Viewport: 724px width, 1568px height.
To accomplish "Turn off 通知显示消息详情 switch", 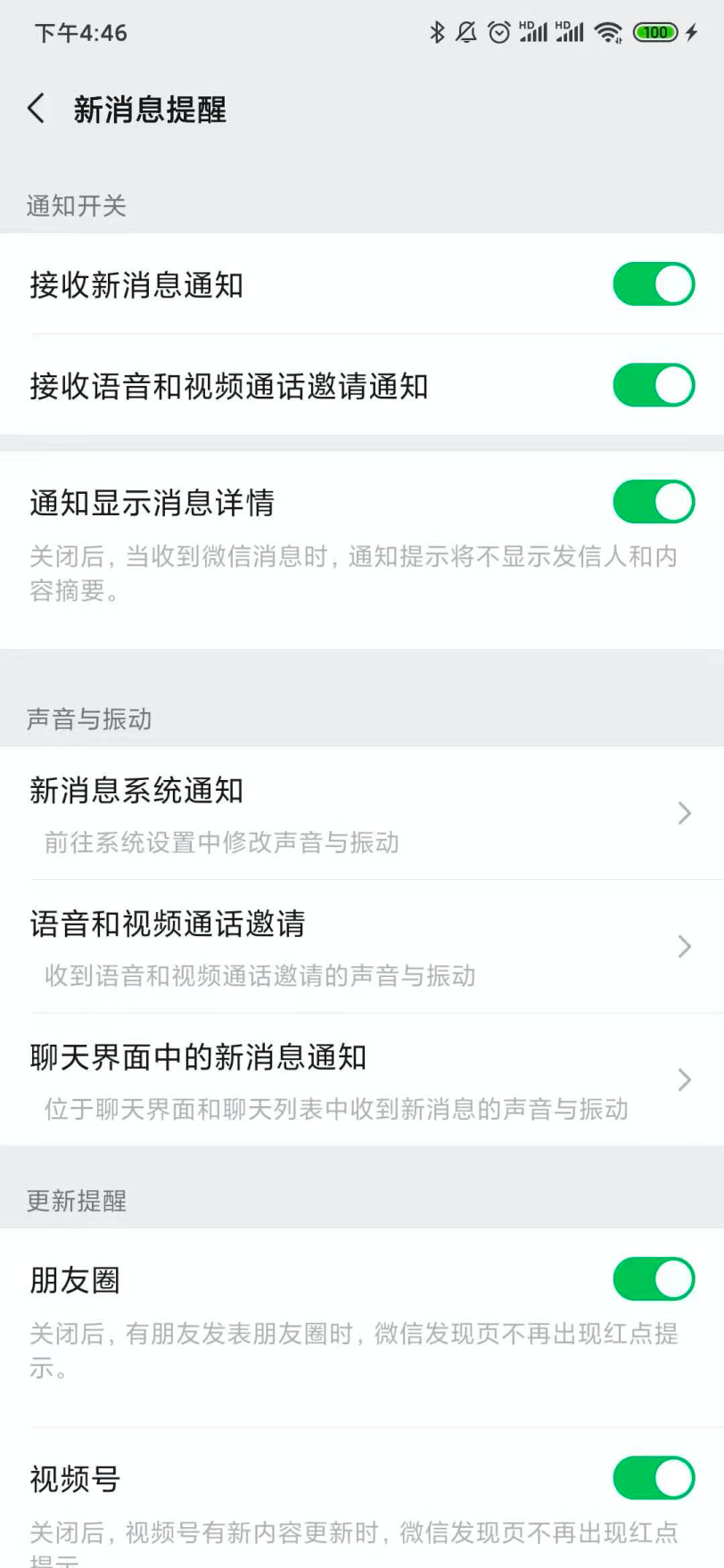I will [653, 502].
